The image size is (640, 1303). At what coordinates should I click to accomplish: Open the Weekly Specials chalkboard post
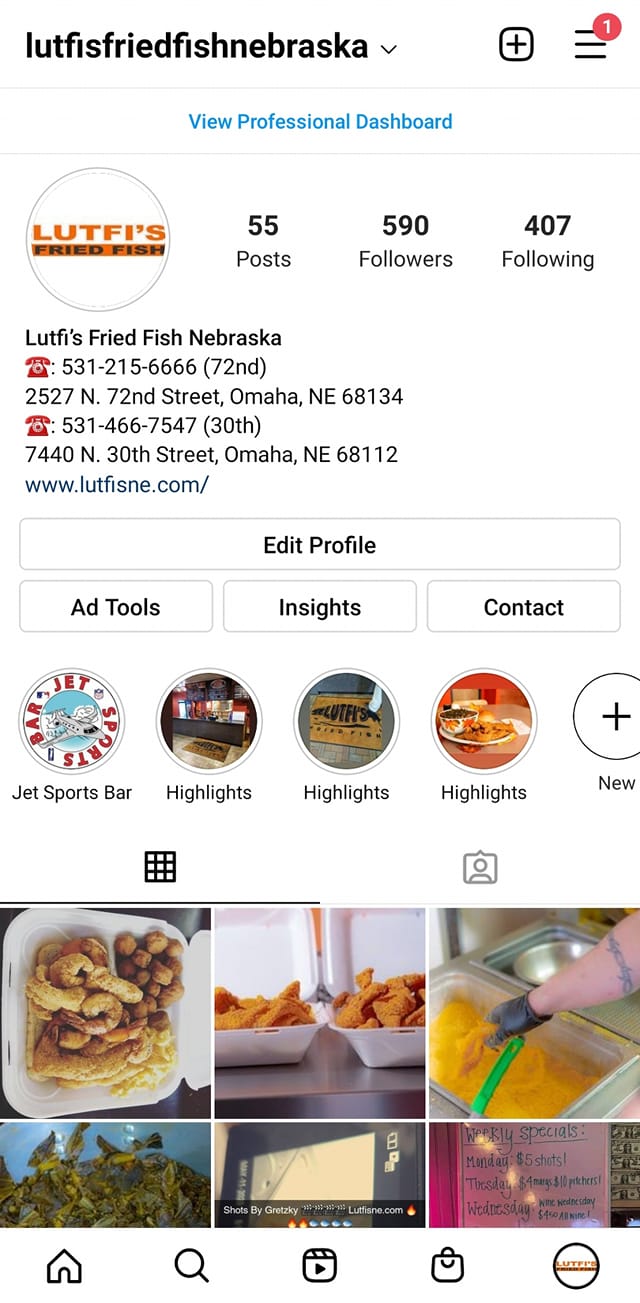[x=534, y=1174]
